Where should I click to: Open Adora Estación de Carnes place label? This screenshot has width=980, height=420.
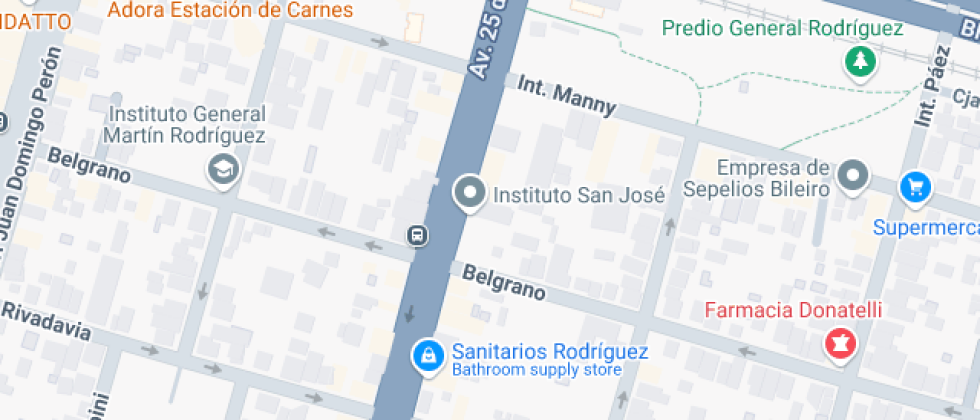[x=230, y=11]
